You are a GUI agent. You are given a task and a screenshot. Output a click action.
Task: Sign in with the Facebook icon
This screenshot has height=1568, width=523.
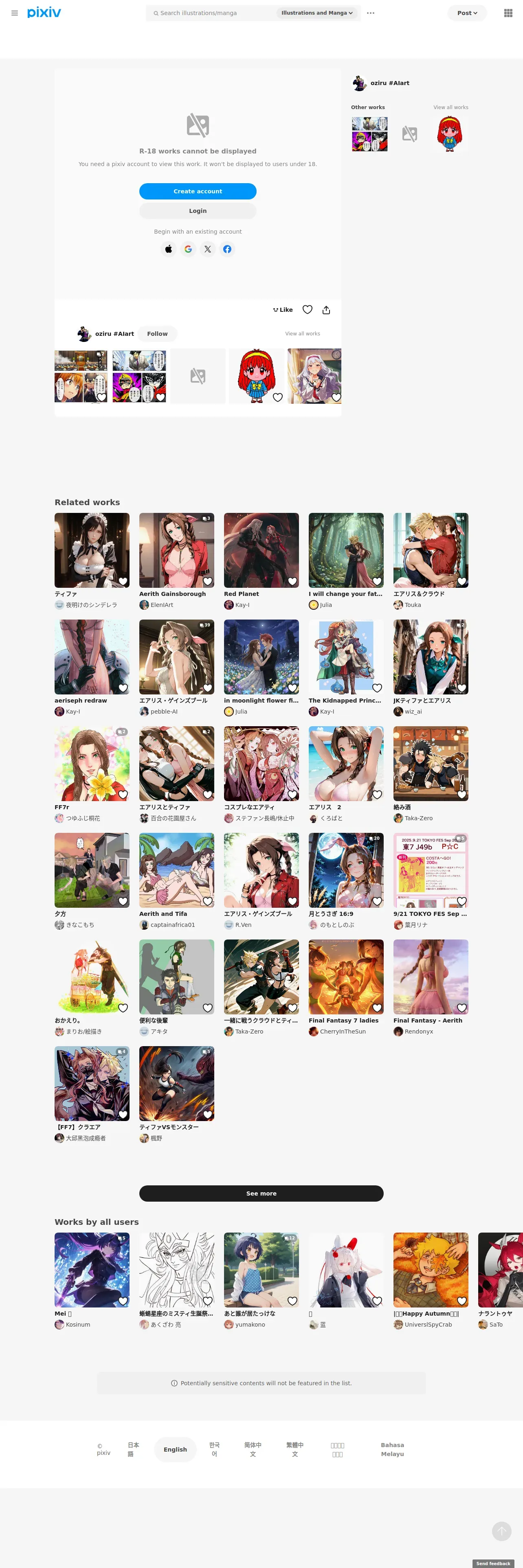click(x=227, y=249)
